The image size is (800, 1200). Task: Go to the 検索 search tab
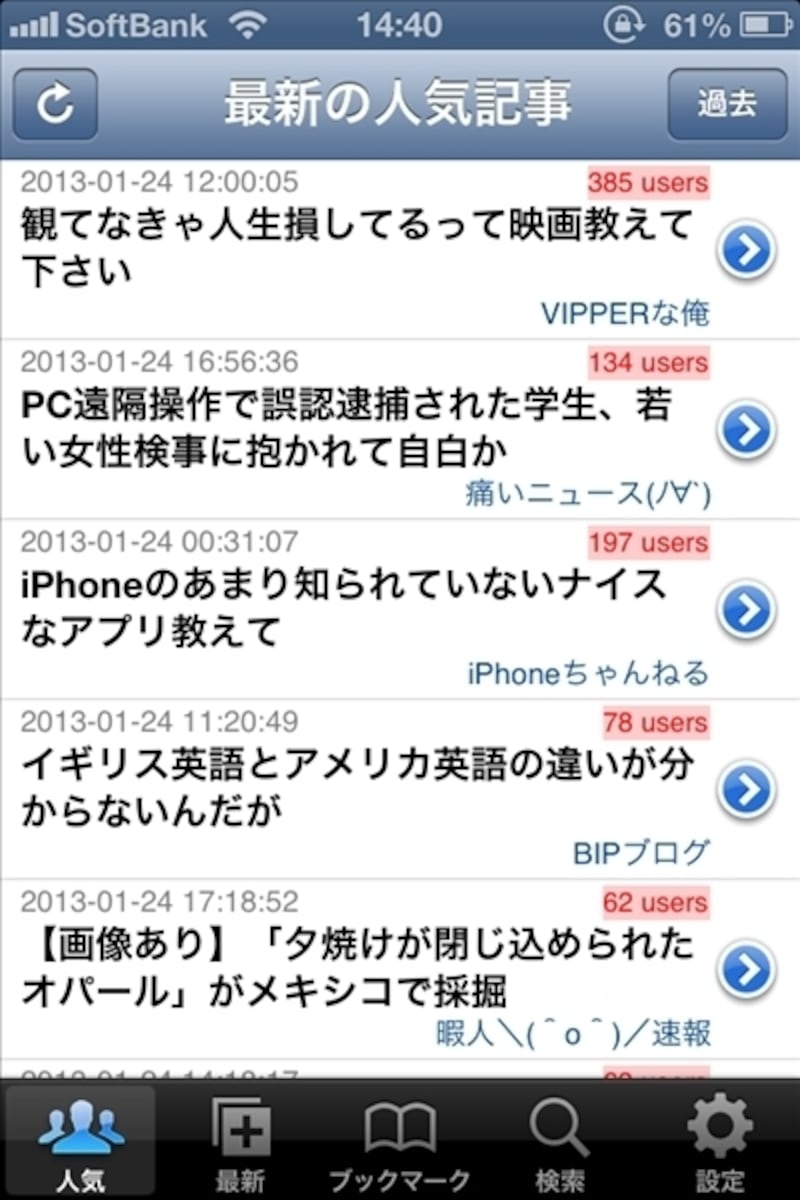560,1145
